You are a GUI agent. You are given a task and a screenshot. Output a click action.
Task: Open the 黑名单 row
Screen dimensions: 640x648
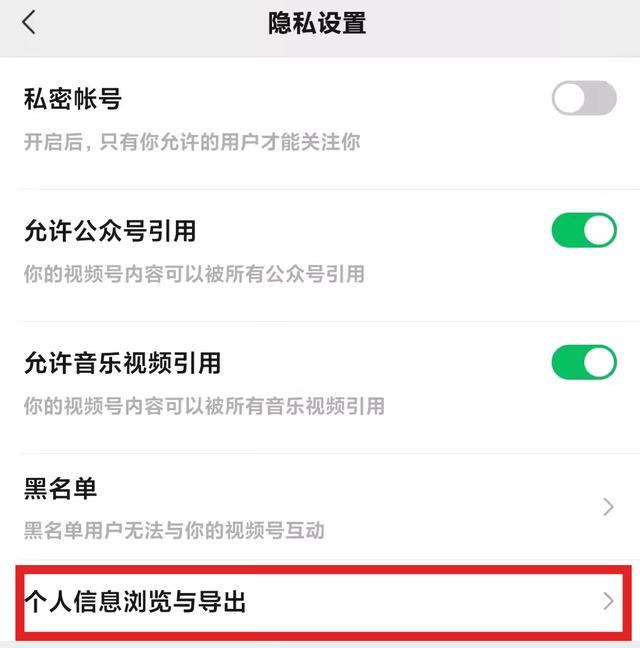point(320,507)
